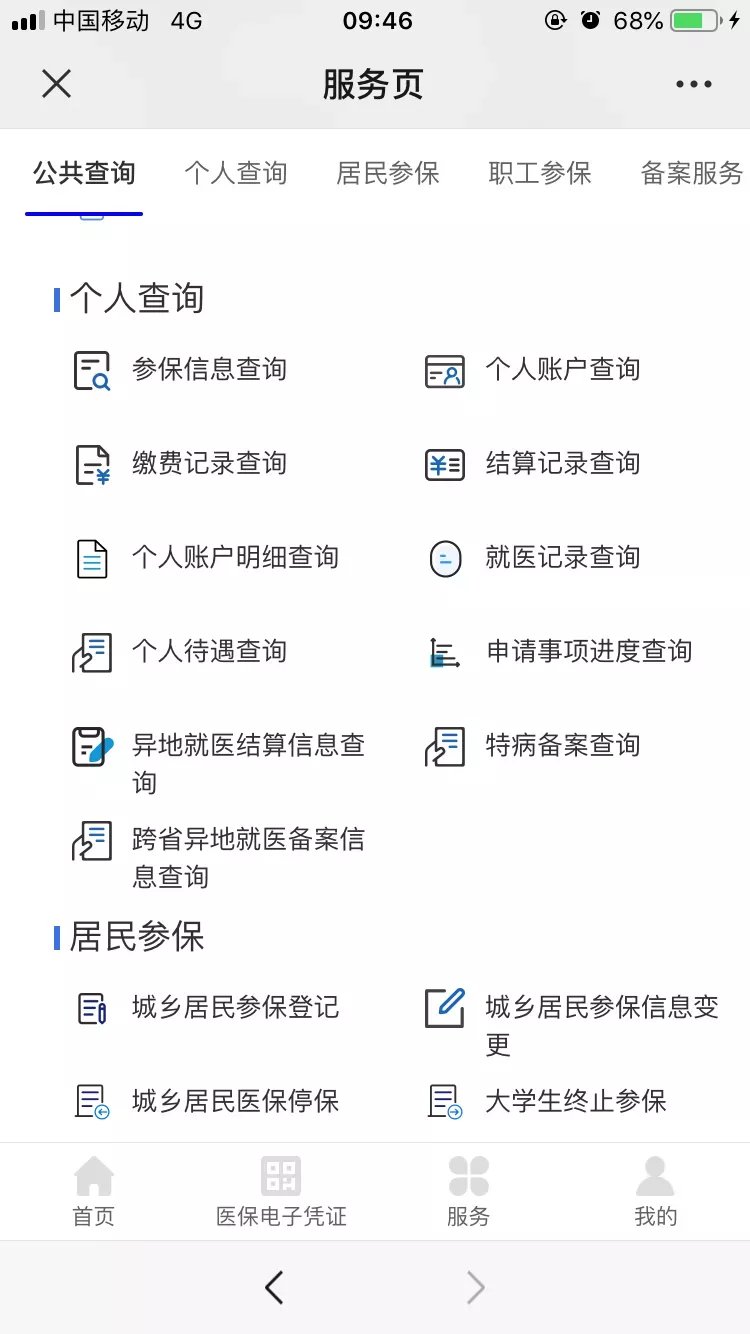Go back with the browser back arrow

(274, 1288)
